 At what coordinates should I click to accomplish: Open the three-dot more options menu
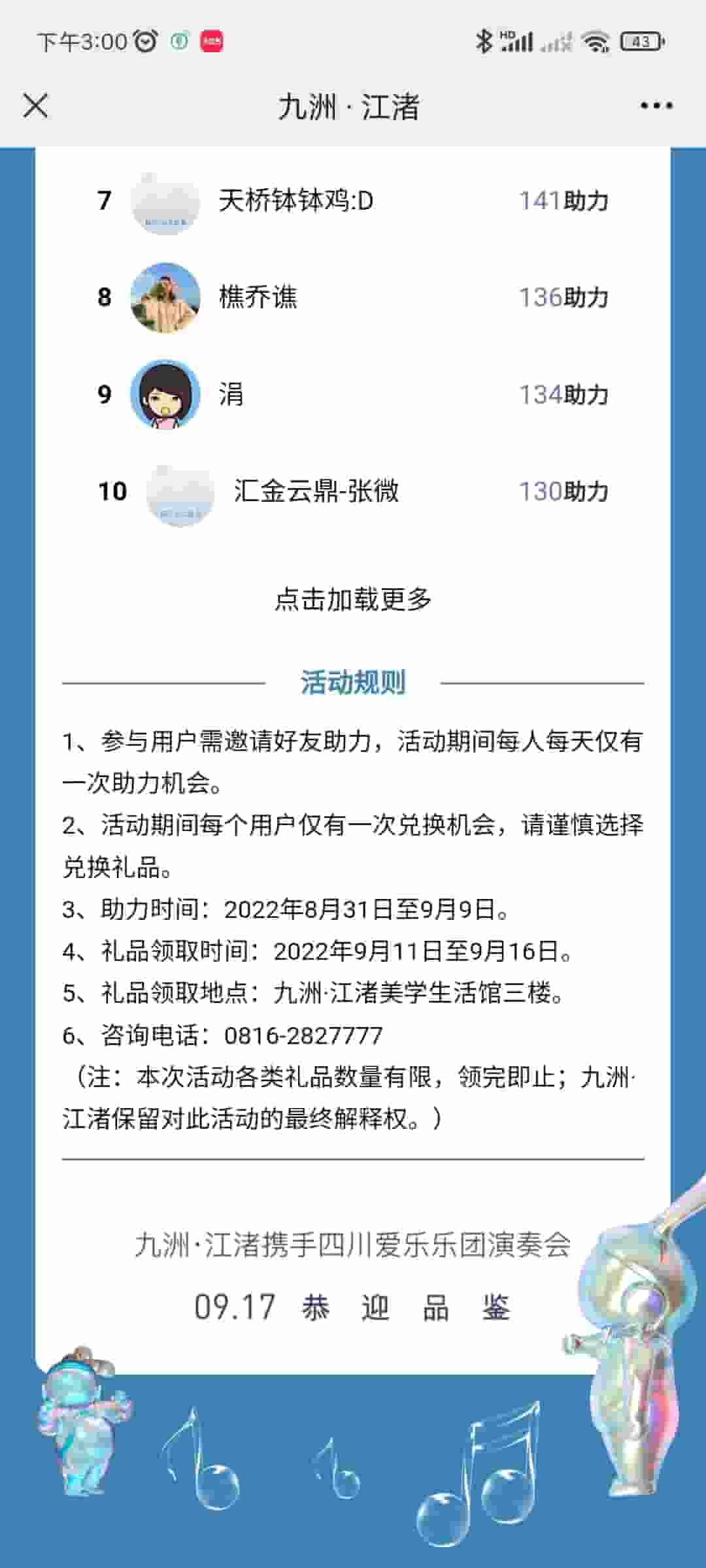tap(656, 106)
